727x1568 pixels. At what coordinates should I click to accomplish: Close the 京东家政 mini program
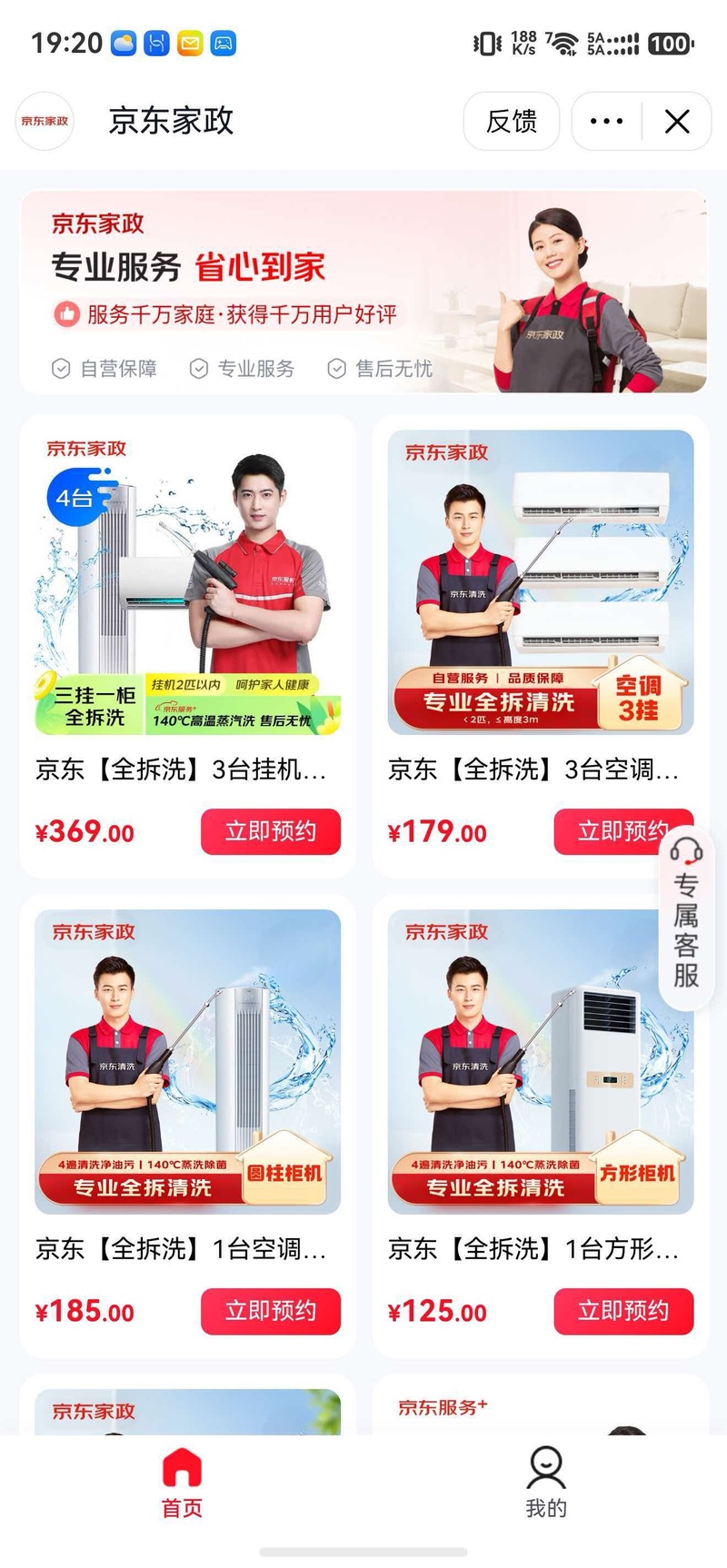(677, 121)
